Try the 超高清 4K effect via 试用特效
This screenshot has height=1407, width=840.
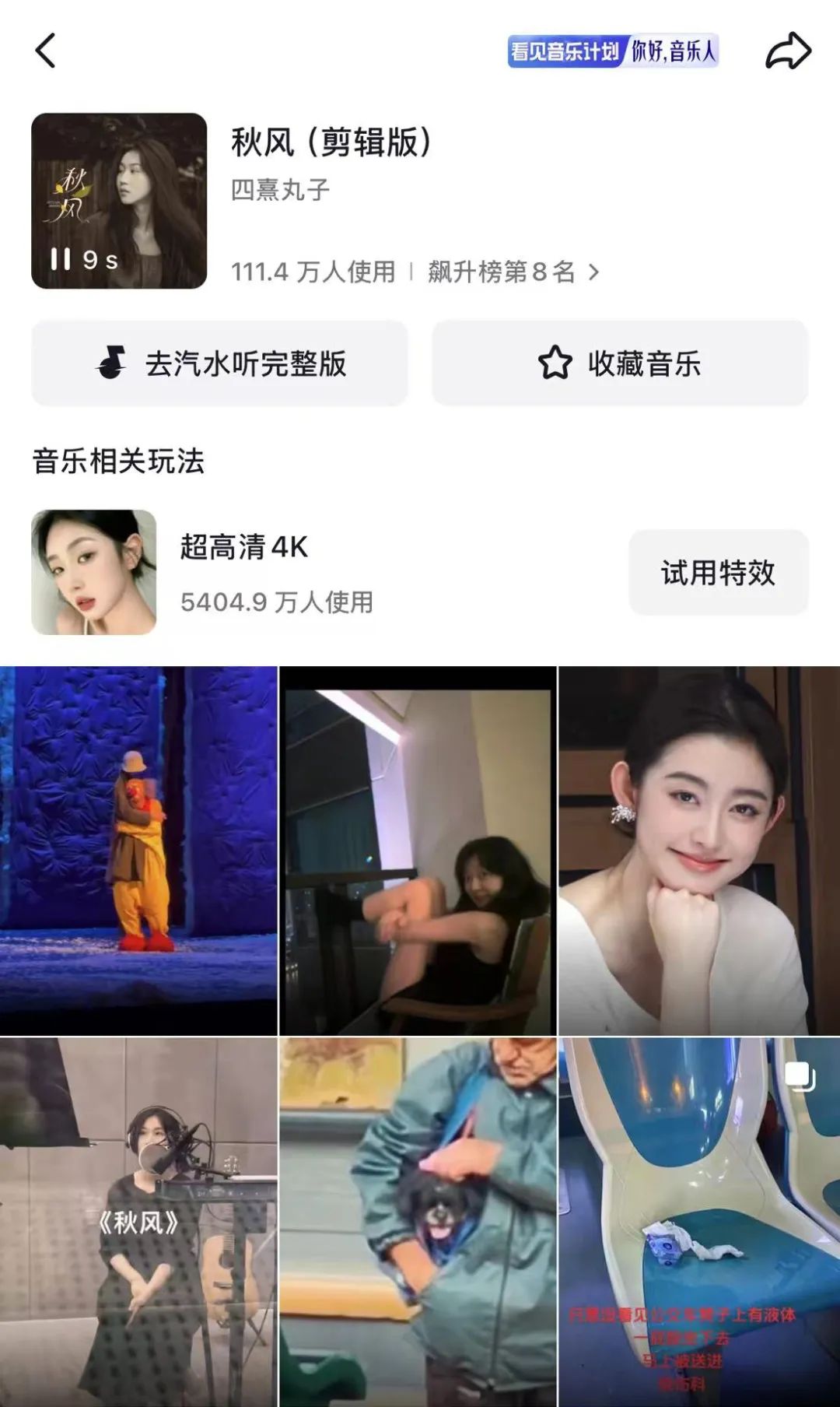coord(718,573)
